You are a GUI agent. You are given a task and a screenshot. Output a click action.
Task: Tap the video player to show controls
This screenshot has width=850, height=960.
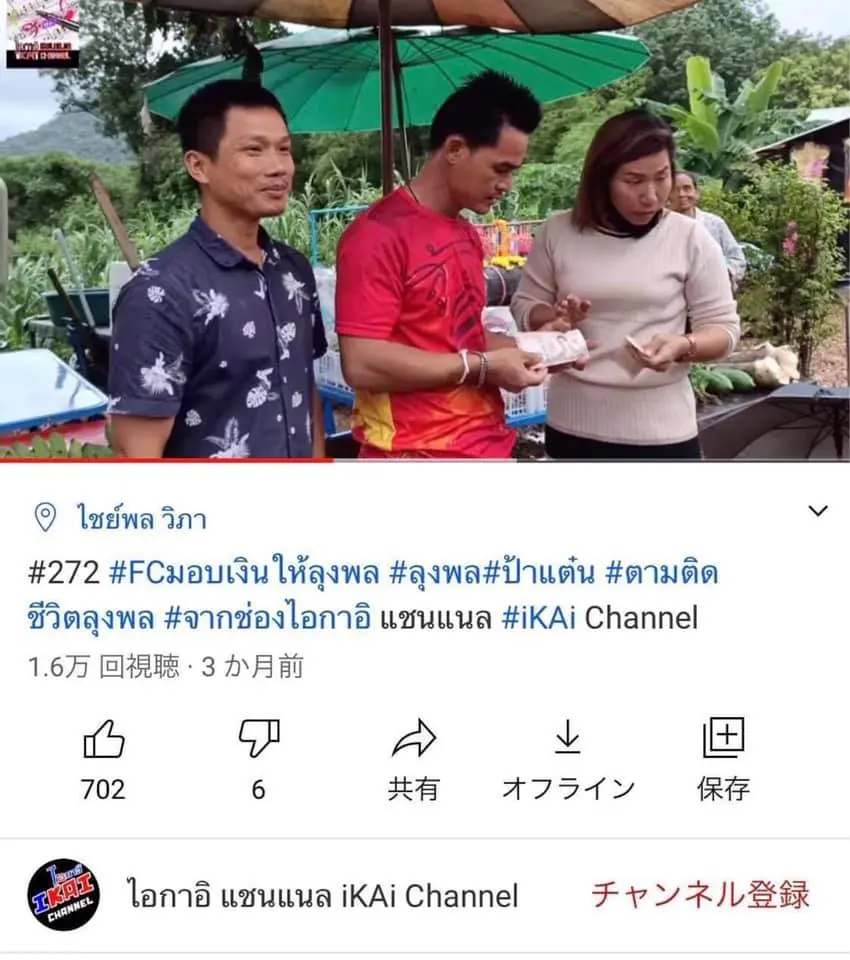coord(425,230)
